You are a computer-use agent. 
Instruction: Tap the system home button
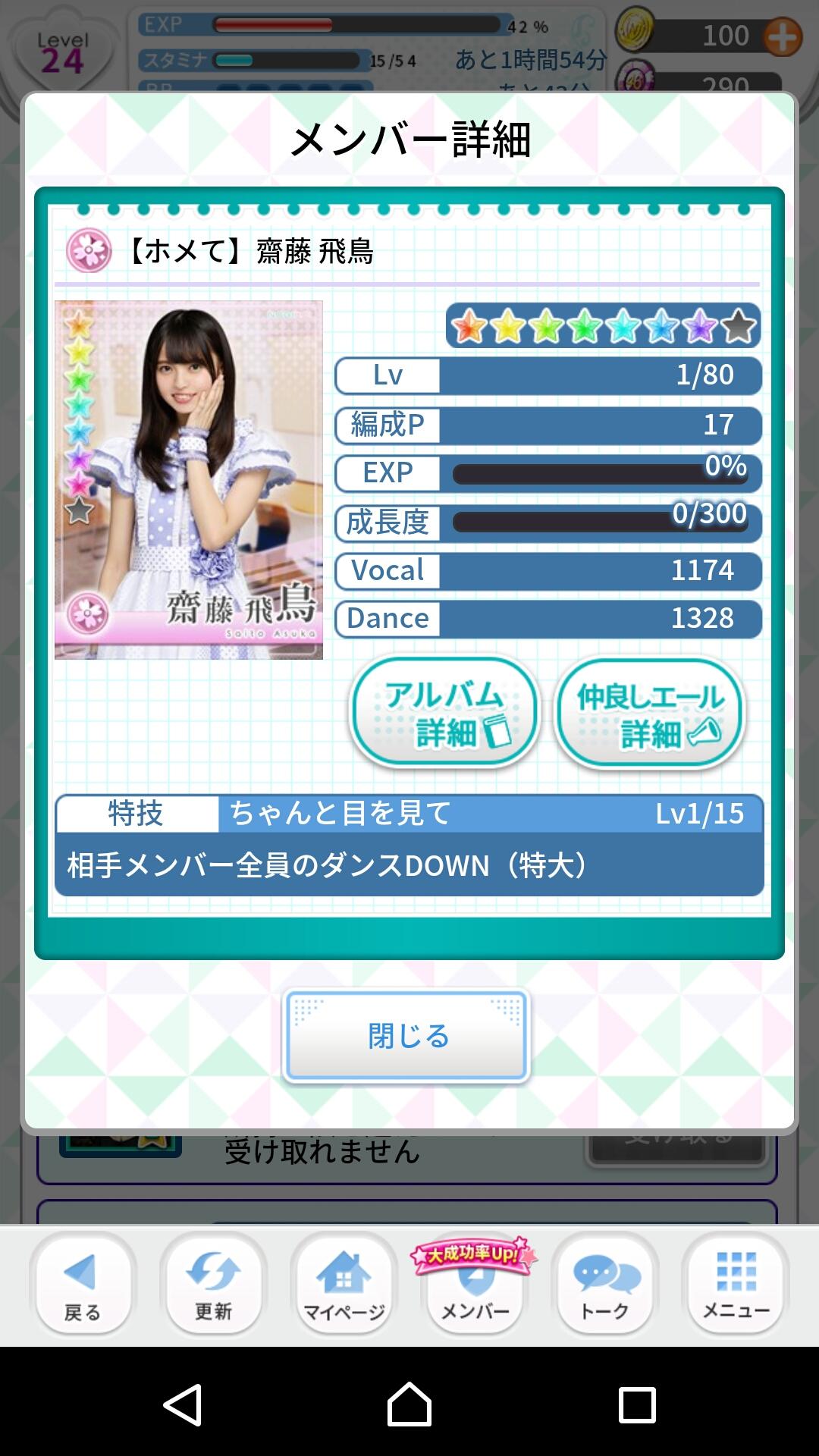pos(409,1404)
